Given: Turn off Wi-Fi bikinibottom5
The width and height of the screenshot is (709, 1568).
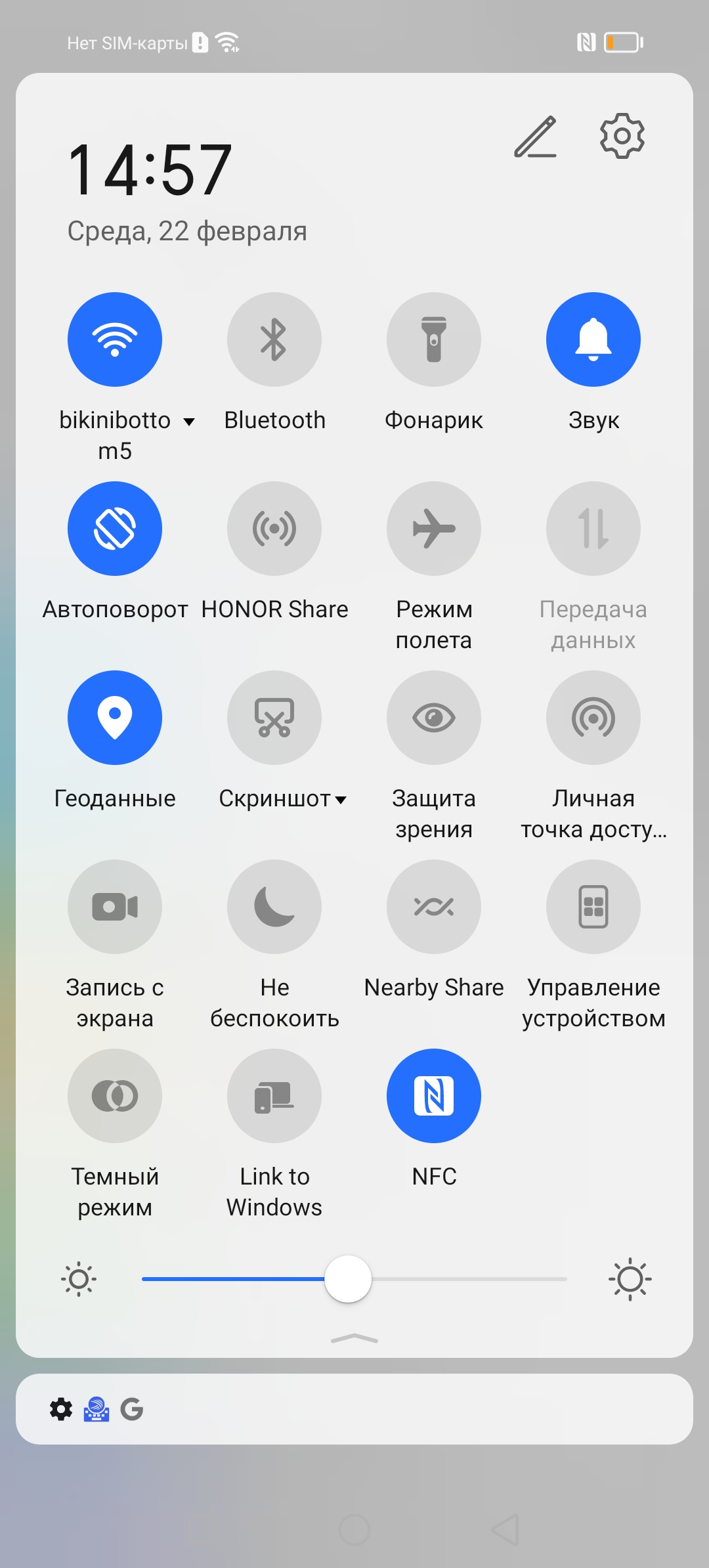Looking at the screenshot, I should pyautogui.click(x=115, y=339).
